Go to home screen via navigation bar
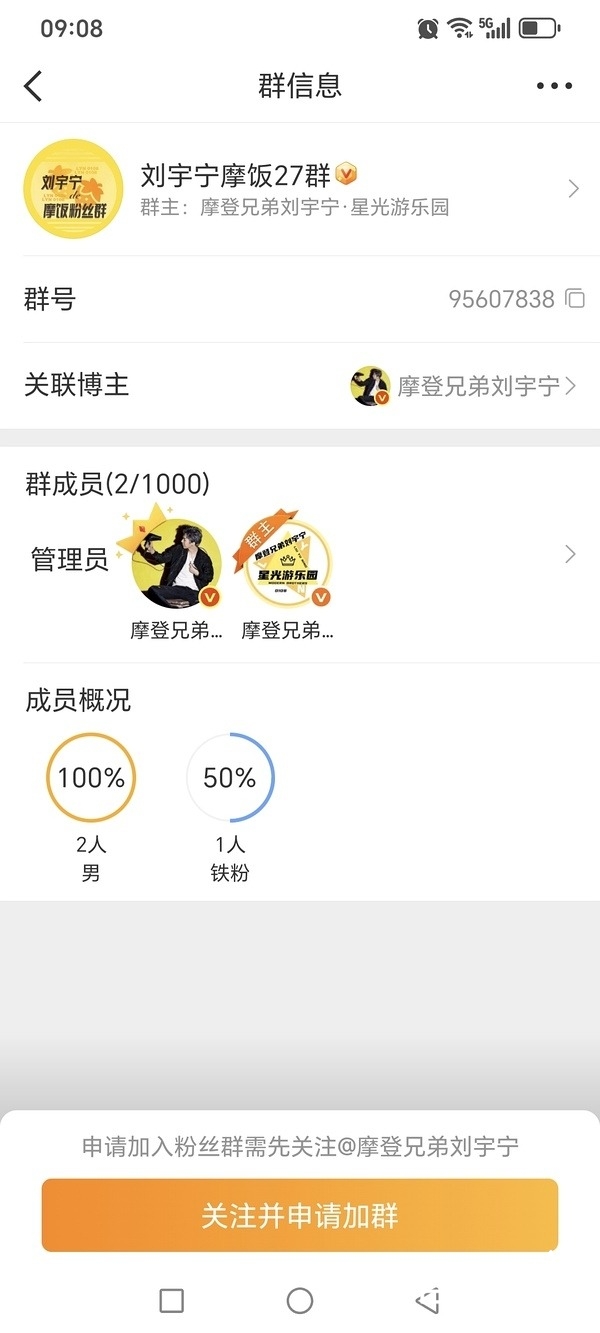Screen dimensions: 600x1333 click(300, 1300)
